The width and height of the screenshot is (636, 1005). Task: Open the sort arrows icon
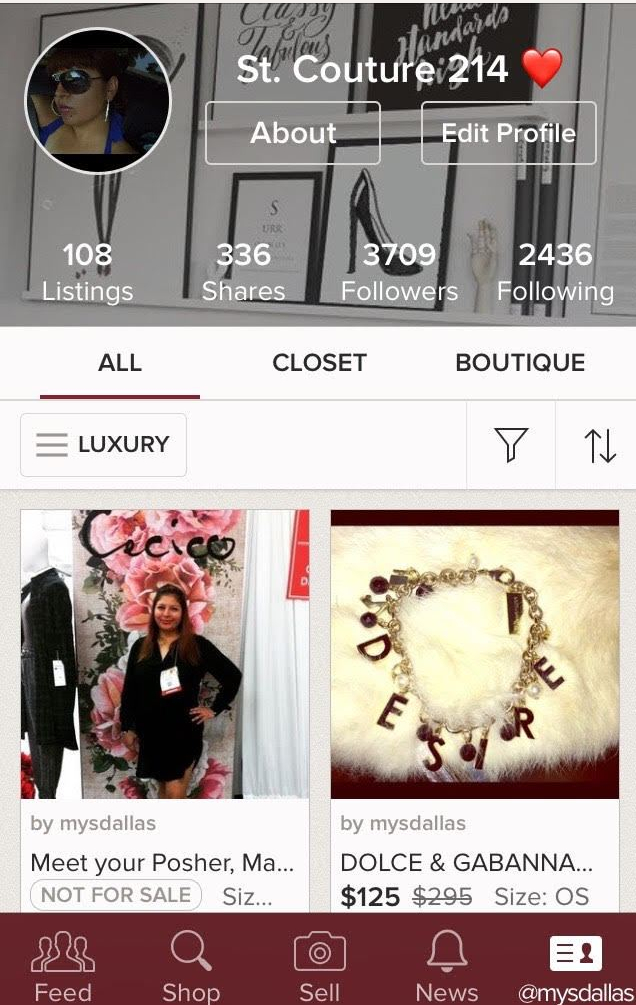(599, 445)
